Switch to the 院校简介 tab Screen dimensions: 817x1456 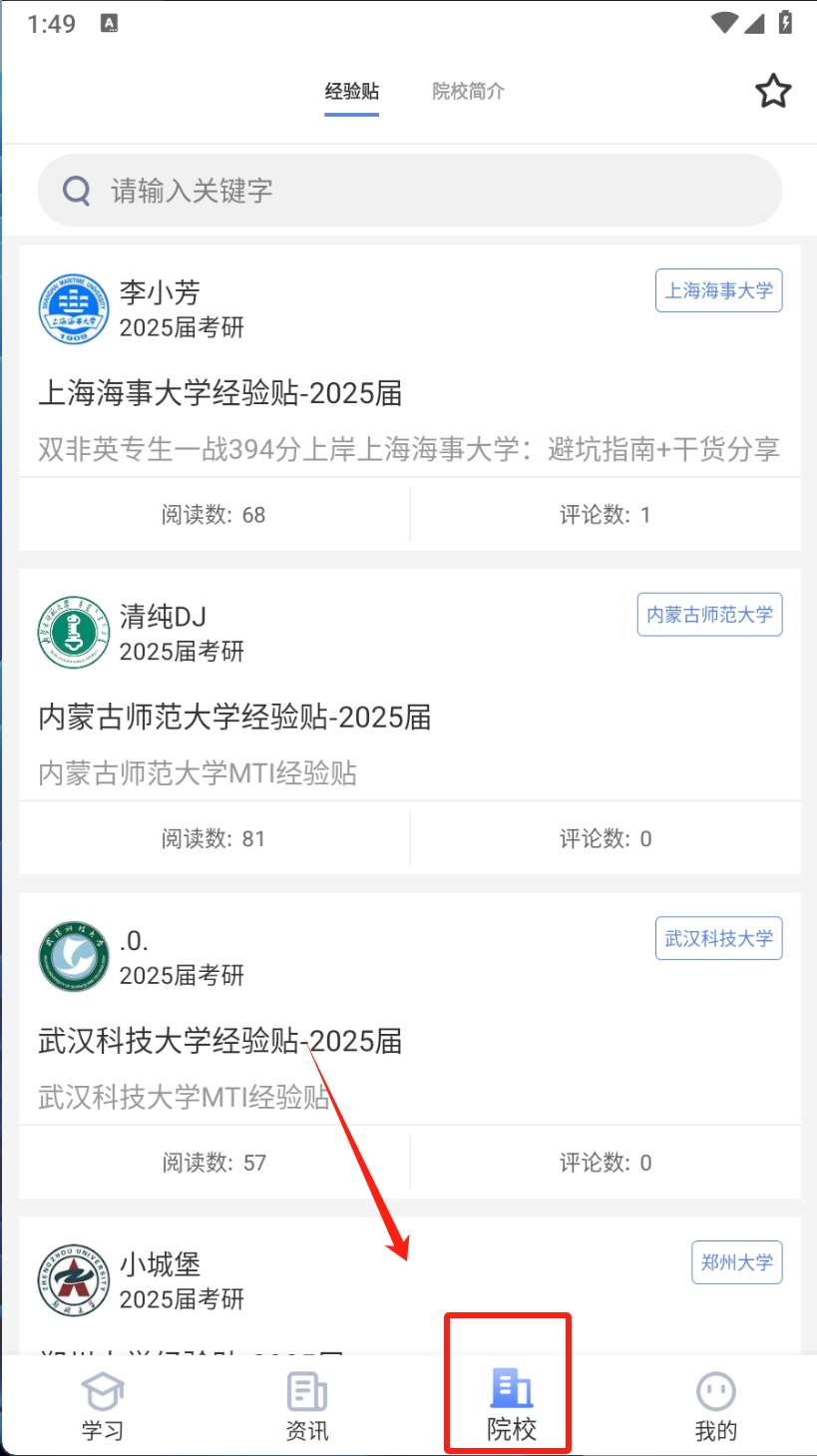(x=468, y=92)
